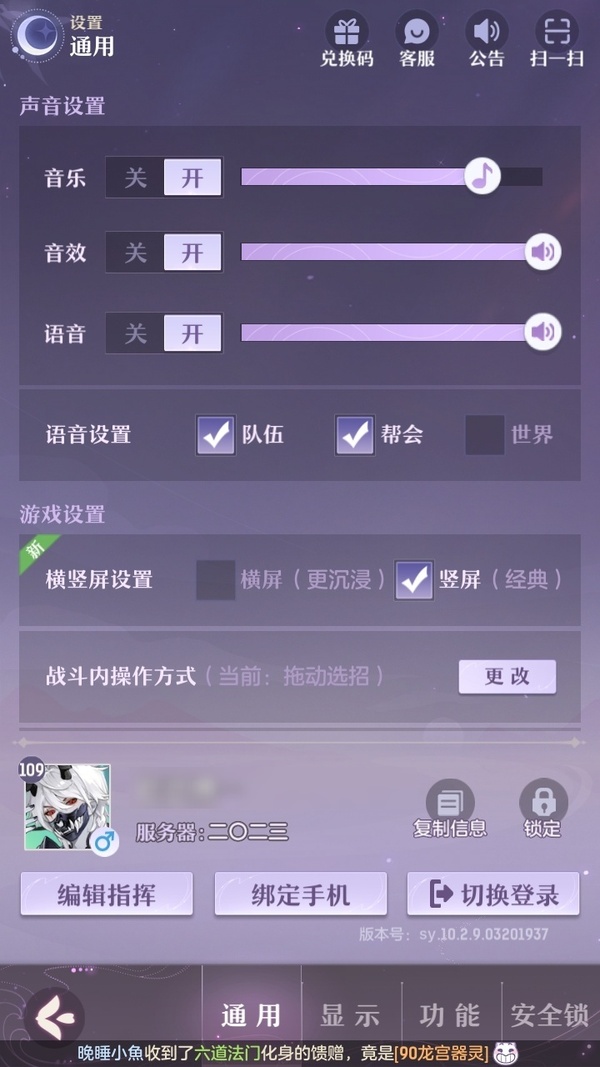
Task: Turn 音效 sound effects off
Action: click(135, 253)
